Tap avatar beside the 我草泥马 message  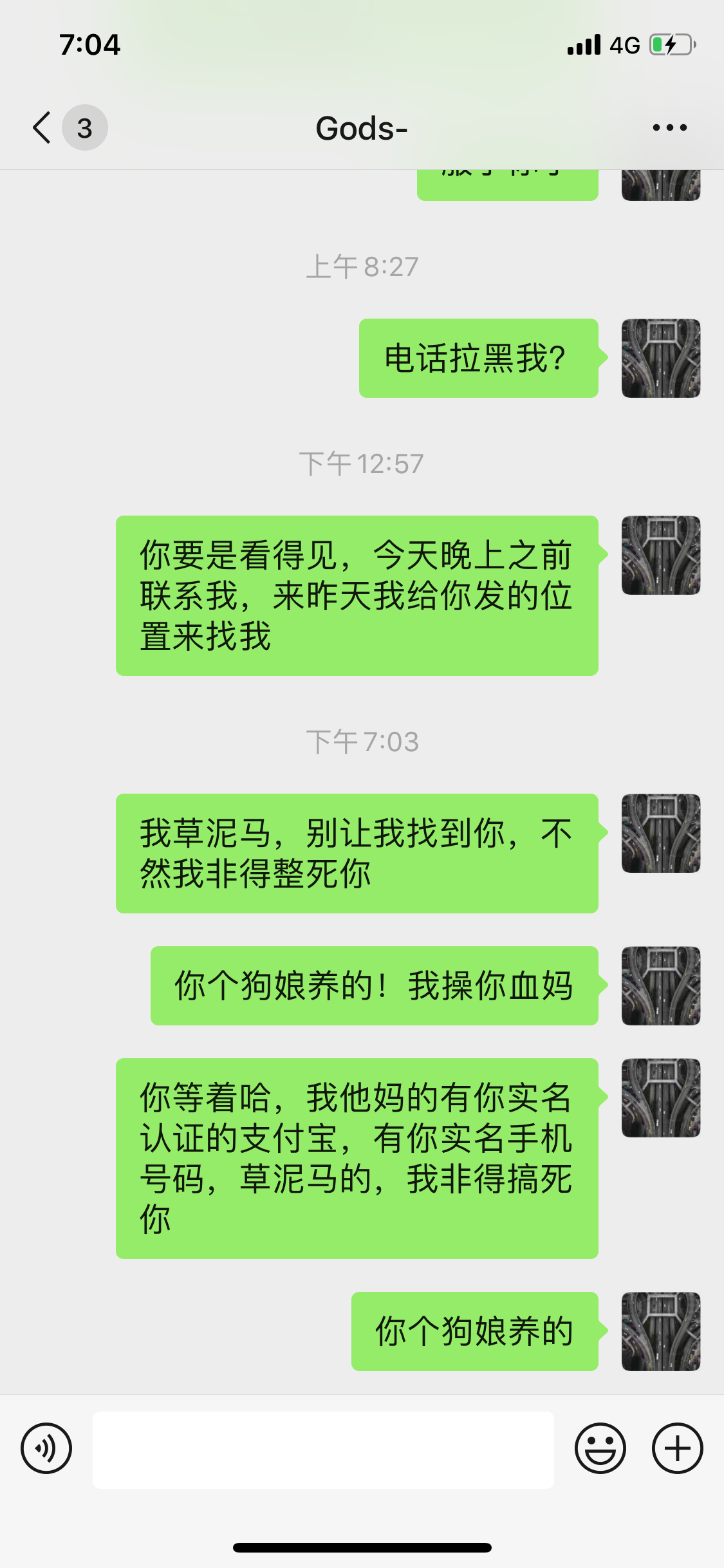(660, 834)
